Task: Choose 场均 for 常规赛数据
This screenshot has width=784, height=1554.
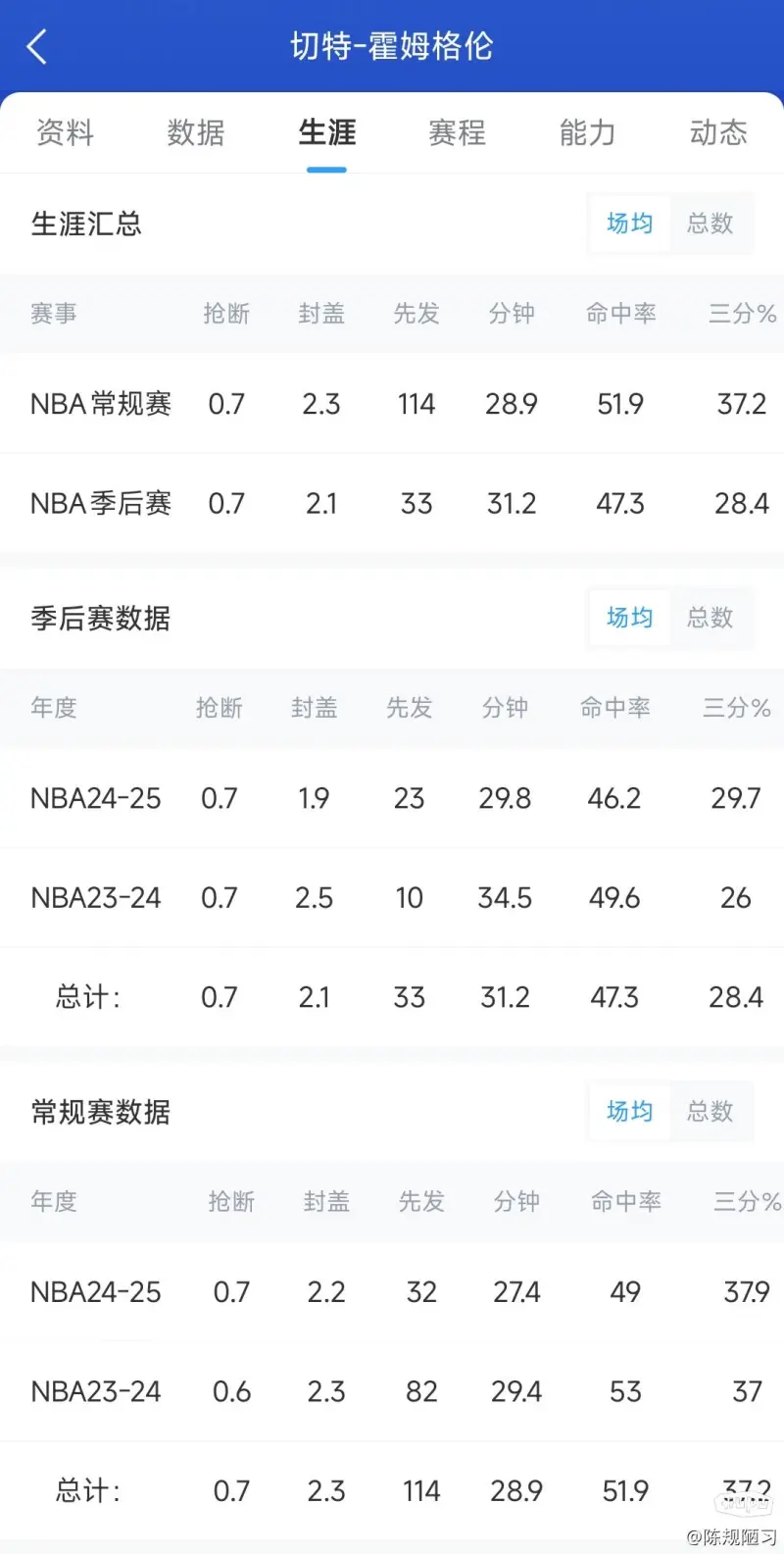Action: coord(629,1111)
